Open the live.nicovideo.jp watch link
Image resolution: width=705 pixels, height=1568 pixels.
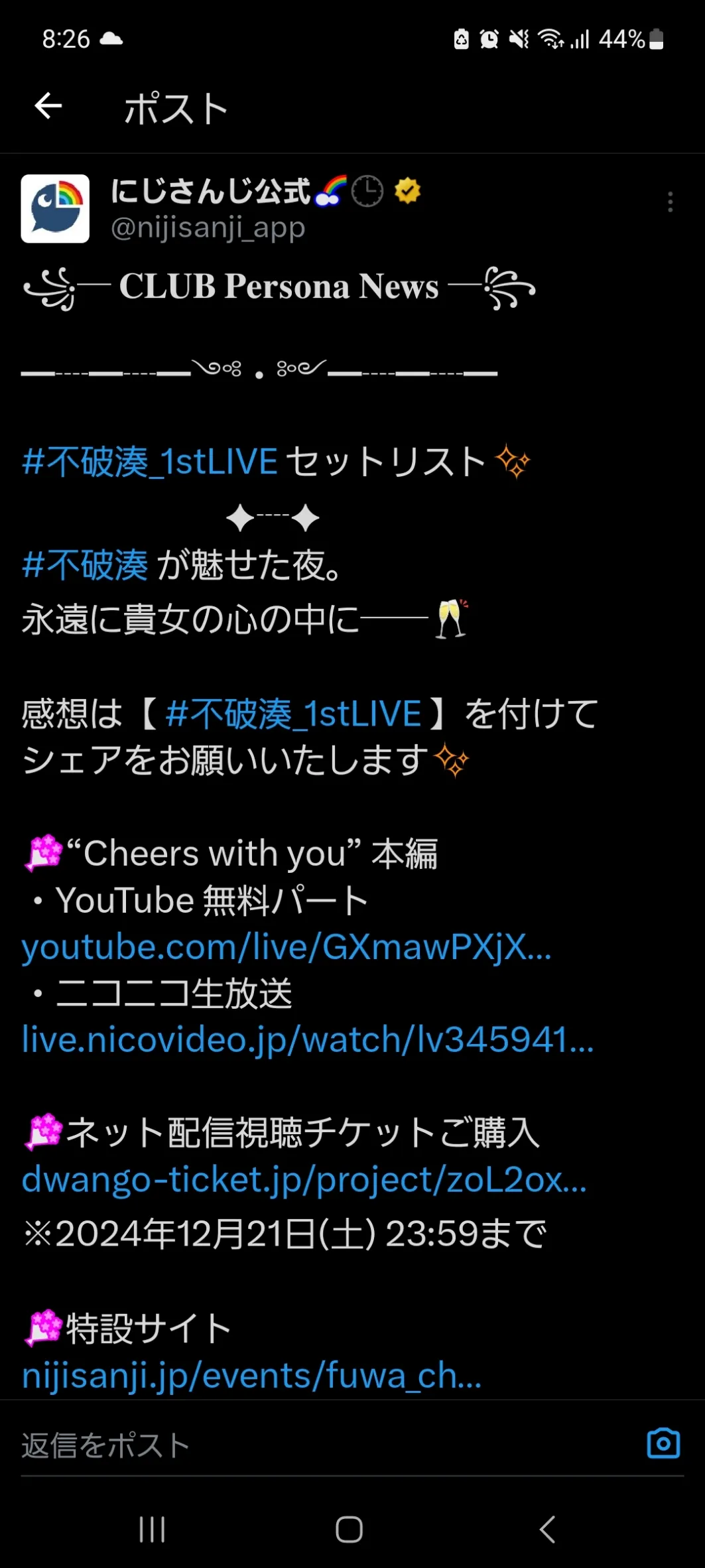308,1039
